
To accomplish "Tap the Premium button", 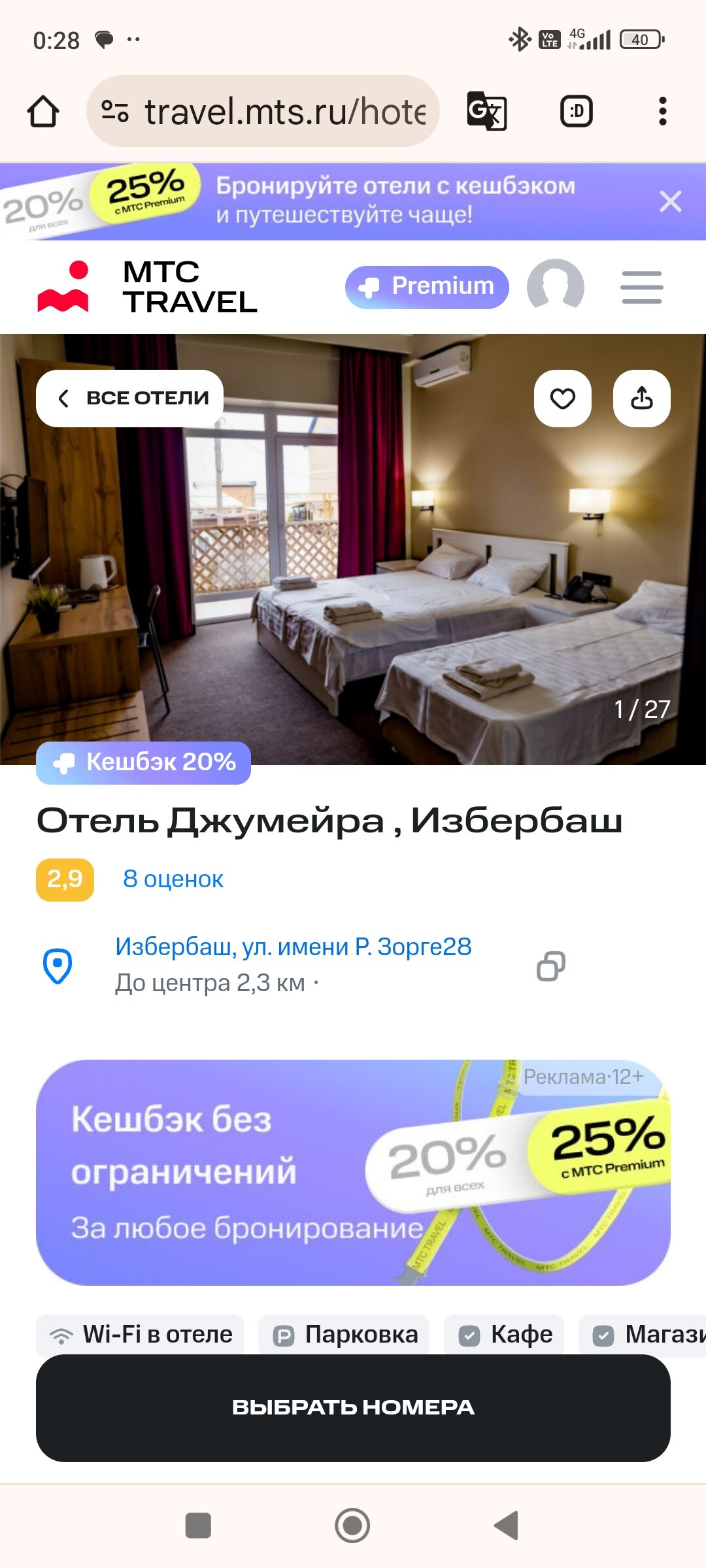I will 427,287.
